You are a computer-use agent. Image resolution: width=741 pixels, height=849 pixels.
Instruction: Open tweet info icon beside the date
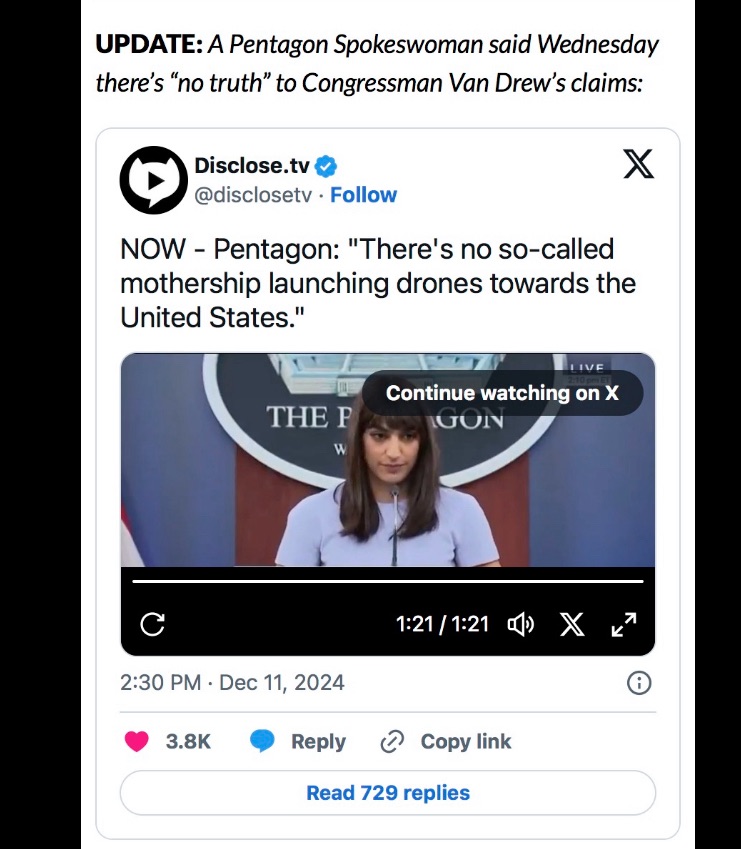click(638, 683)
